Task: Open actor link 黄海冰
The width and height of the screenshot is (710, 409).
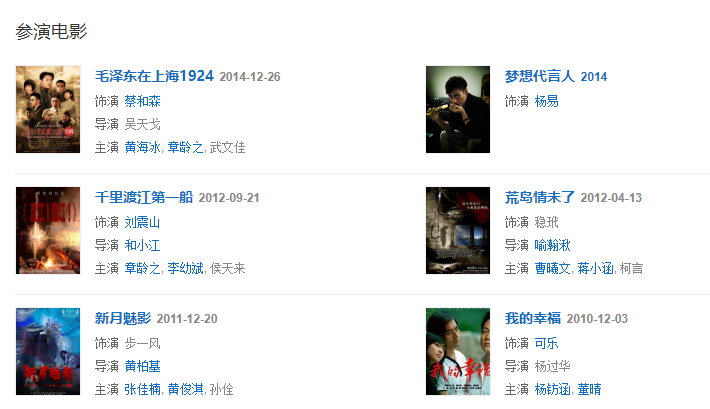Action: click(142, 147)
